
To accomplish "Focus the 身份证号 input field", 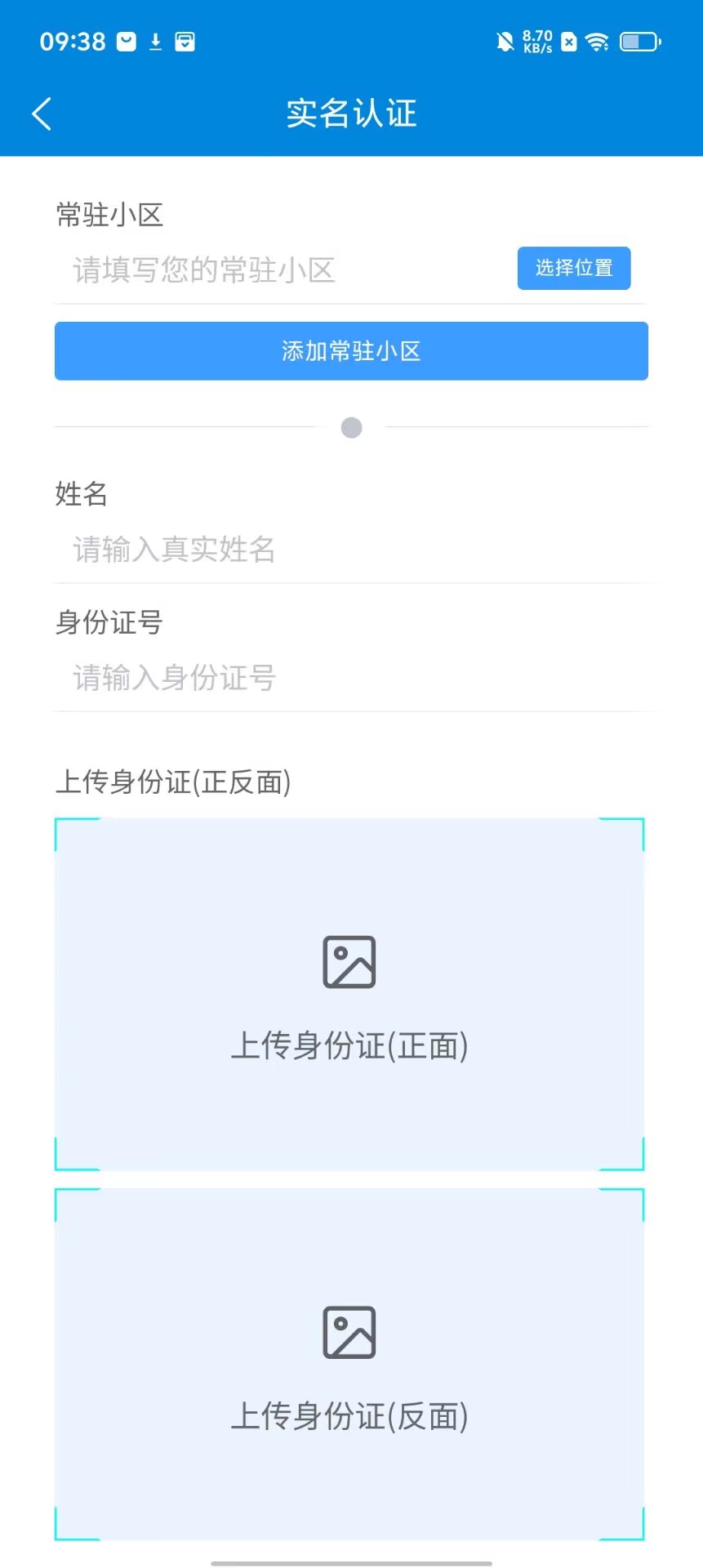I will 351,678.
